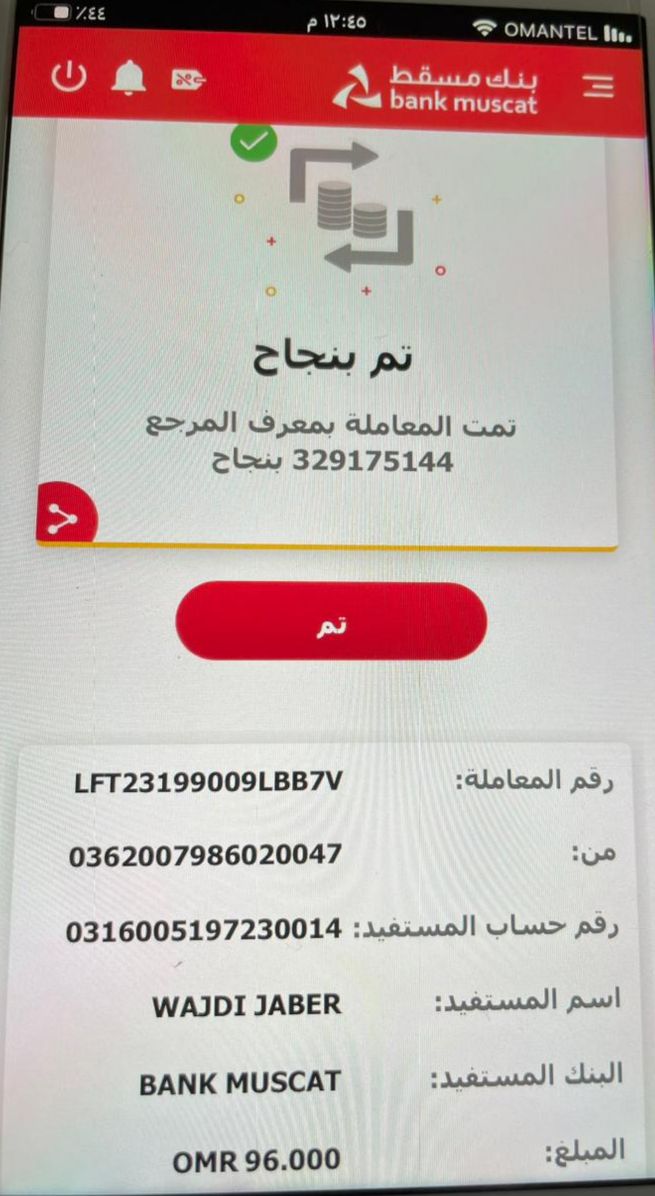This screenshot has height=1196, width=655.
Task: Share the transaction receipt
Action: pos(63,517)
